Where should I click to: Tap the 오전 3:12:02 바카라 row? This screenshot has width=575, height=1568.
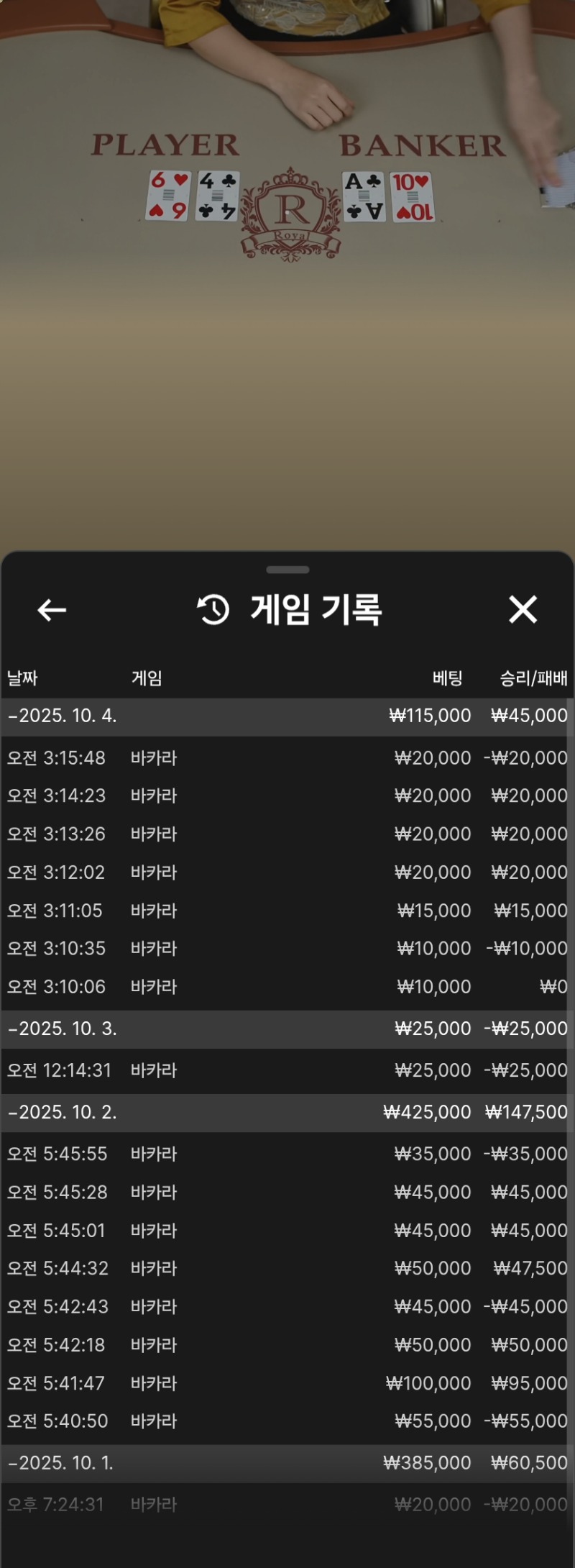coord(287,872)
